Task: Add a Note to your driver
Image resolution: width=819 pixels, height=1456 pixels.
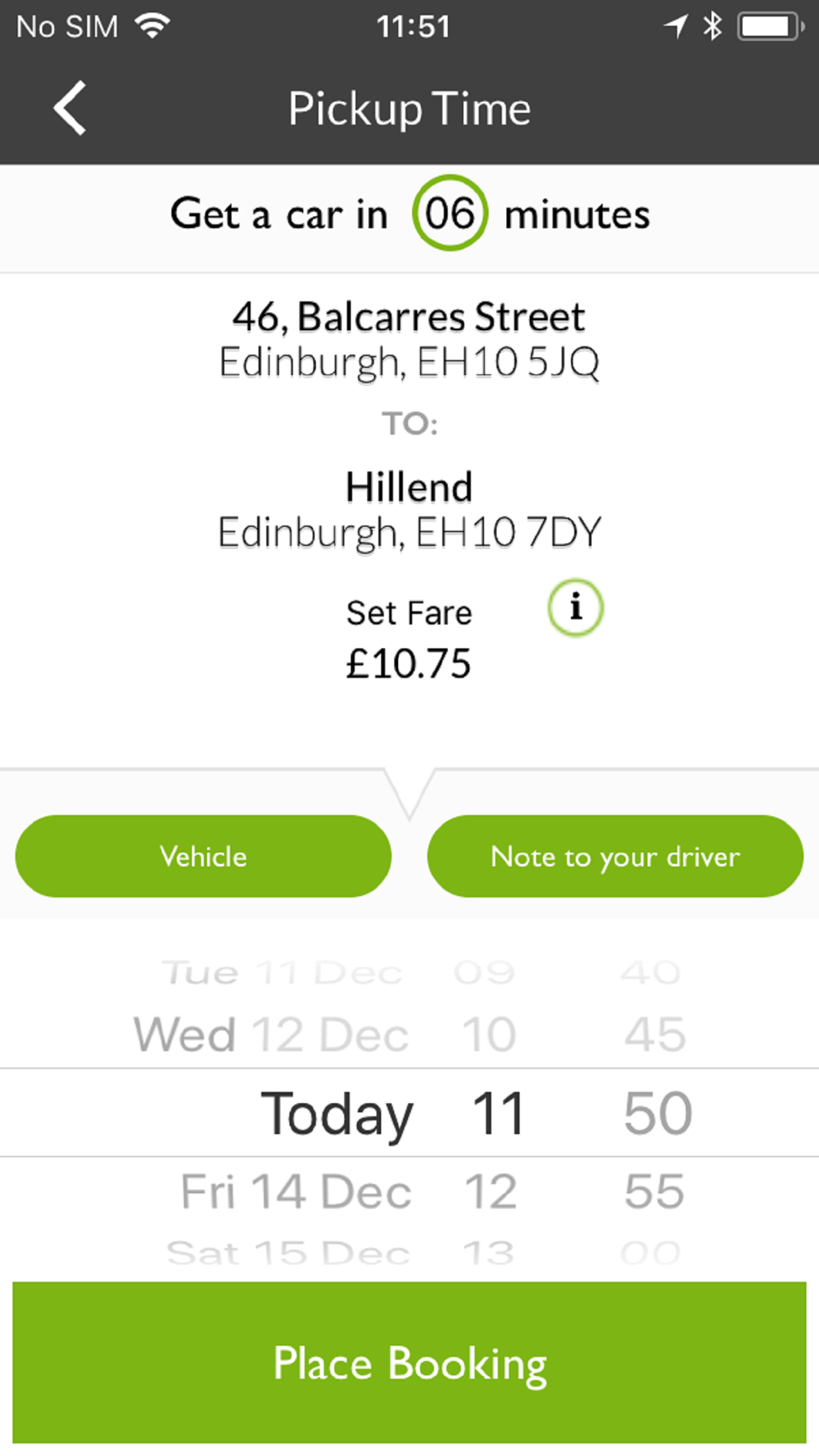Action: 615,856
